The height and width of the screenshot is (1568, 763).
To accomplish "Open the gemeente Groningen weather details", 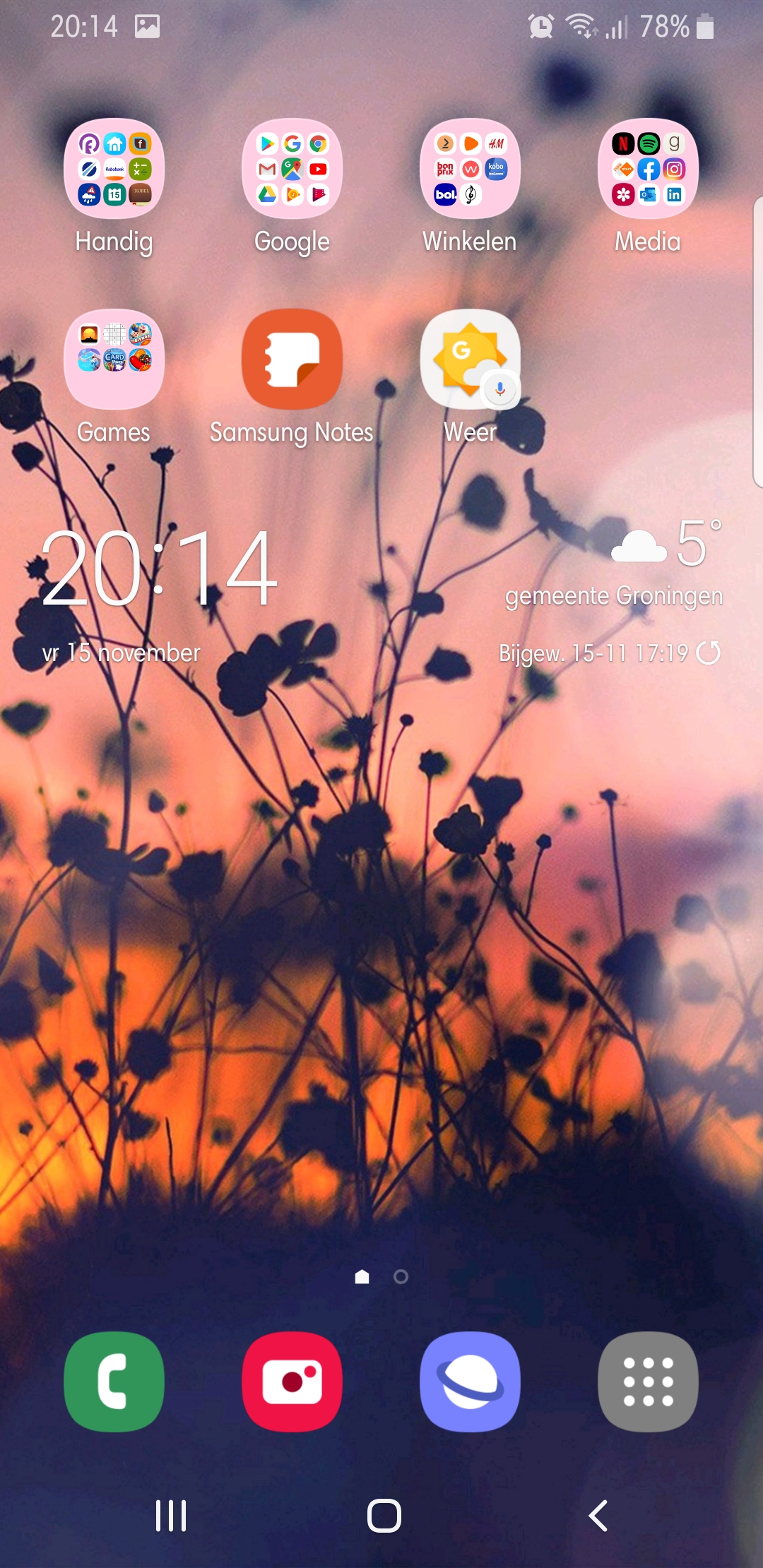I will coord(614,595).
